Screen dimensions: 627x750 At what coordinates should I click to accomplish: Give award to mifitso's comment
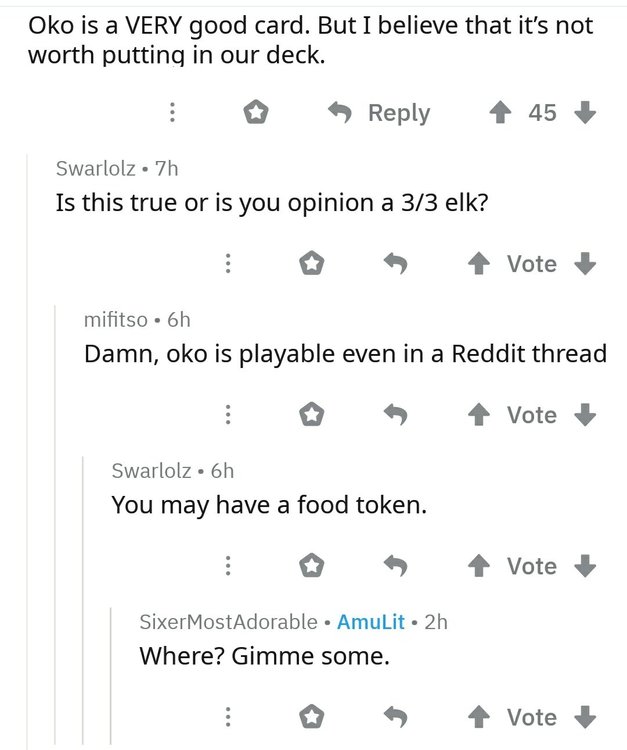point(312,415)
